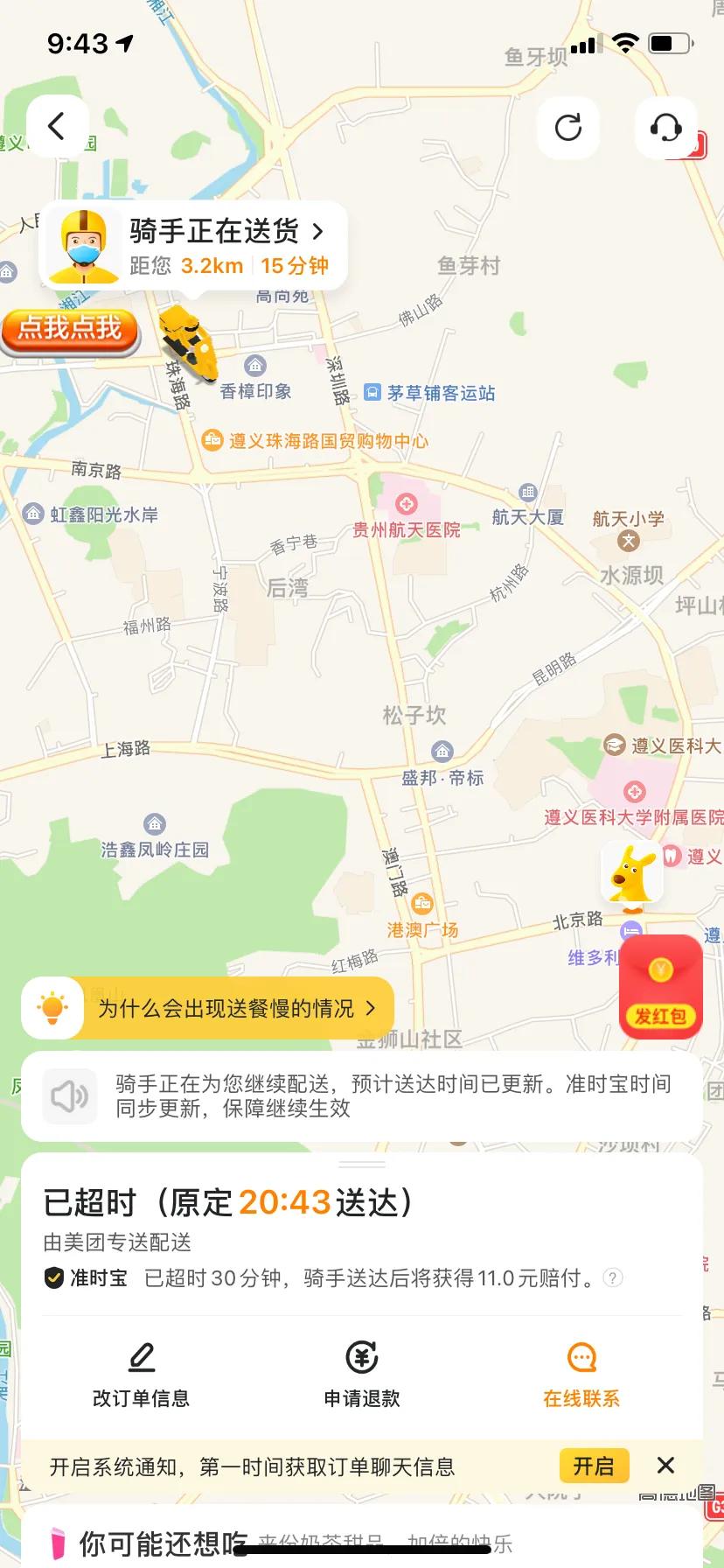Expand rider details via the chevron after 骑手正在送货
The height and width of the screenshot is (1568, 724).
point(319,232)
